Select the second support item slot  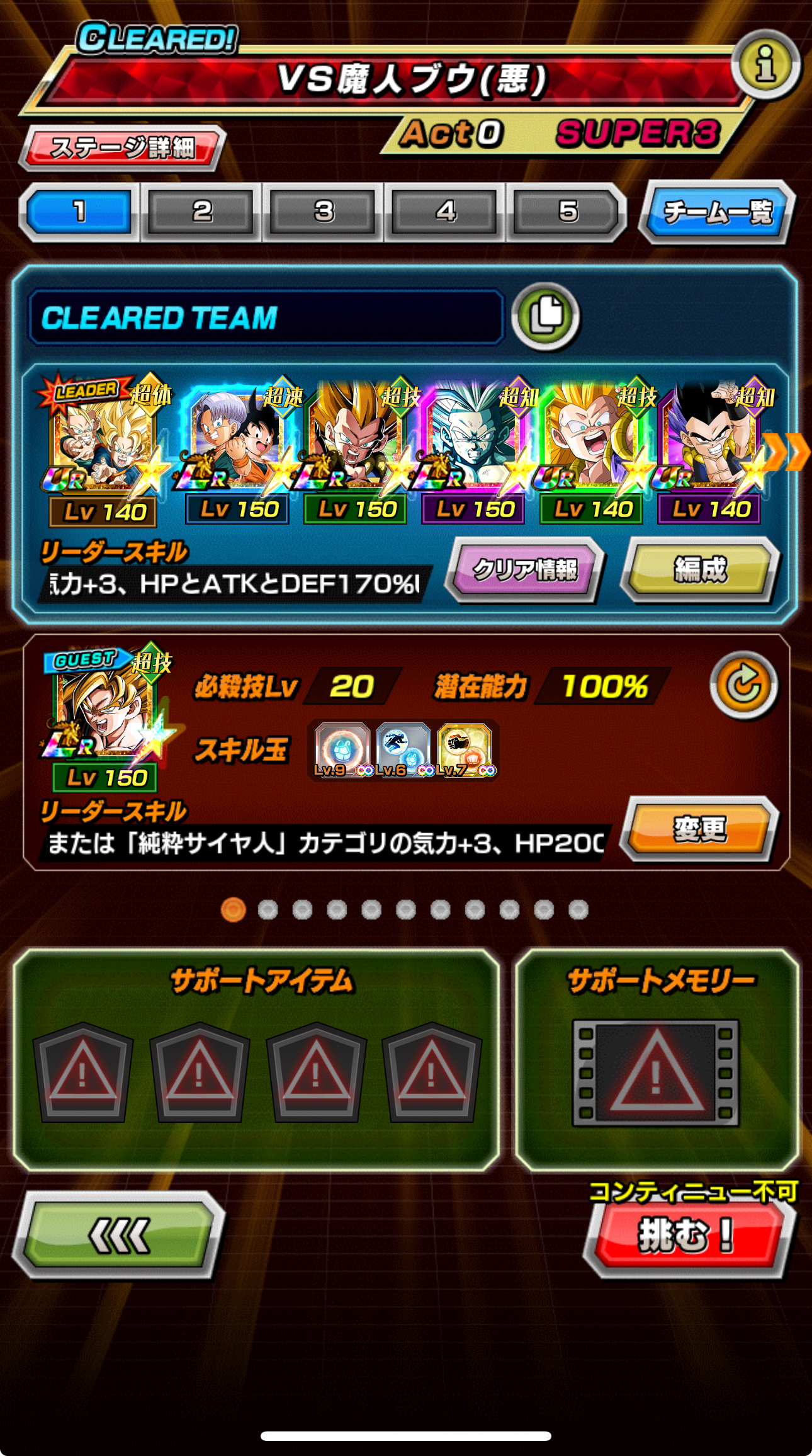(x=200, y=1072)
